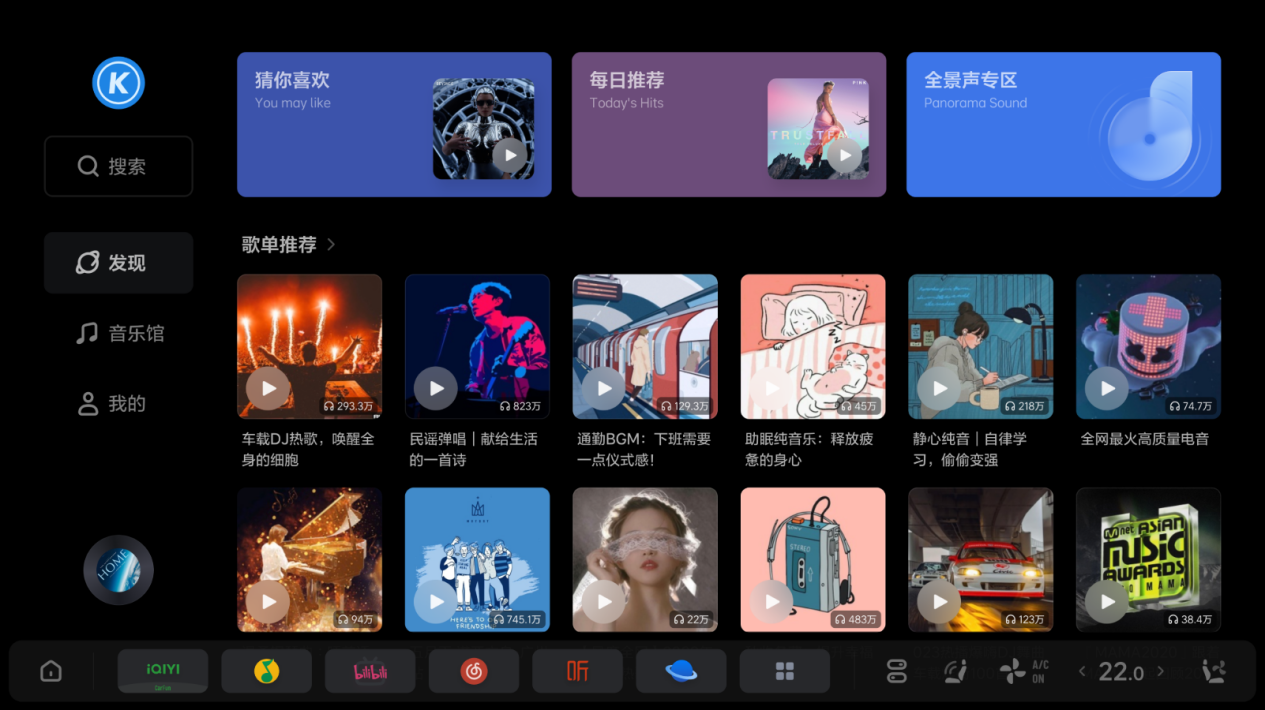This screenshot has width=1265, height=710.
Task: Play the 通勤BGM playlist
Action: [604, 388]
